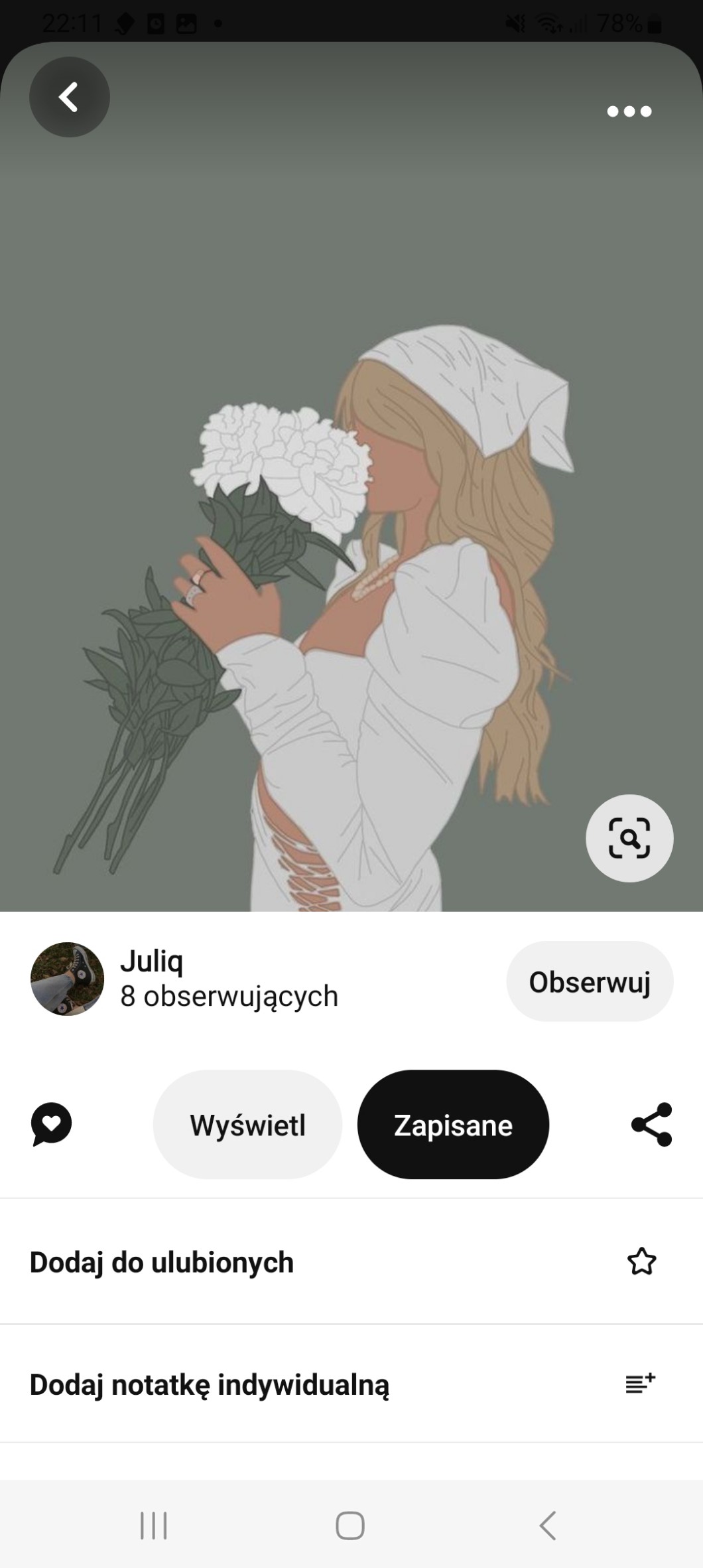Tap the Wyświetl button
This screenshot has height=1568, width=703.
click(247, 1125)
